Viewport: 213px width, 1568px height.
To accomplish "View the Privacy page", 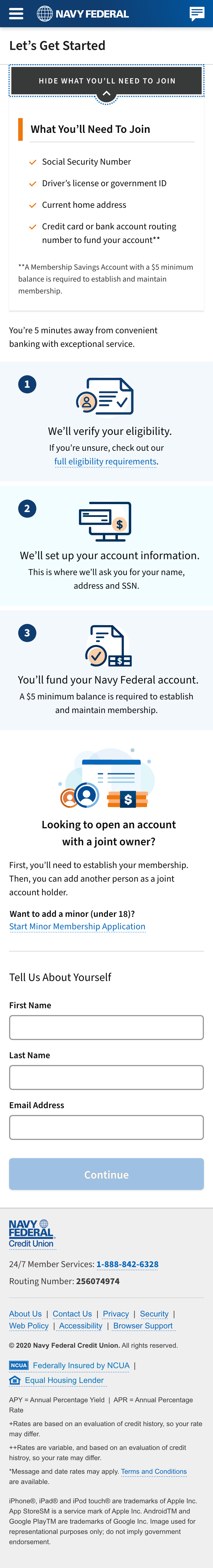I will [116, 1314].
